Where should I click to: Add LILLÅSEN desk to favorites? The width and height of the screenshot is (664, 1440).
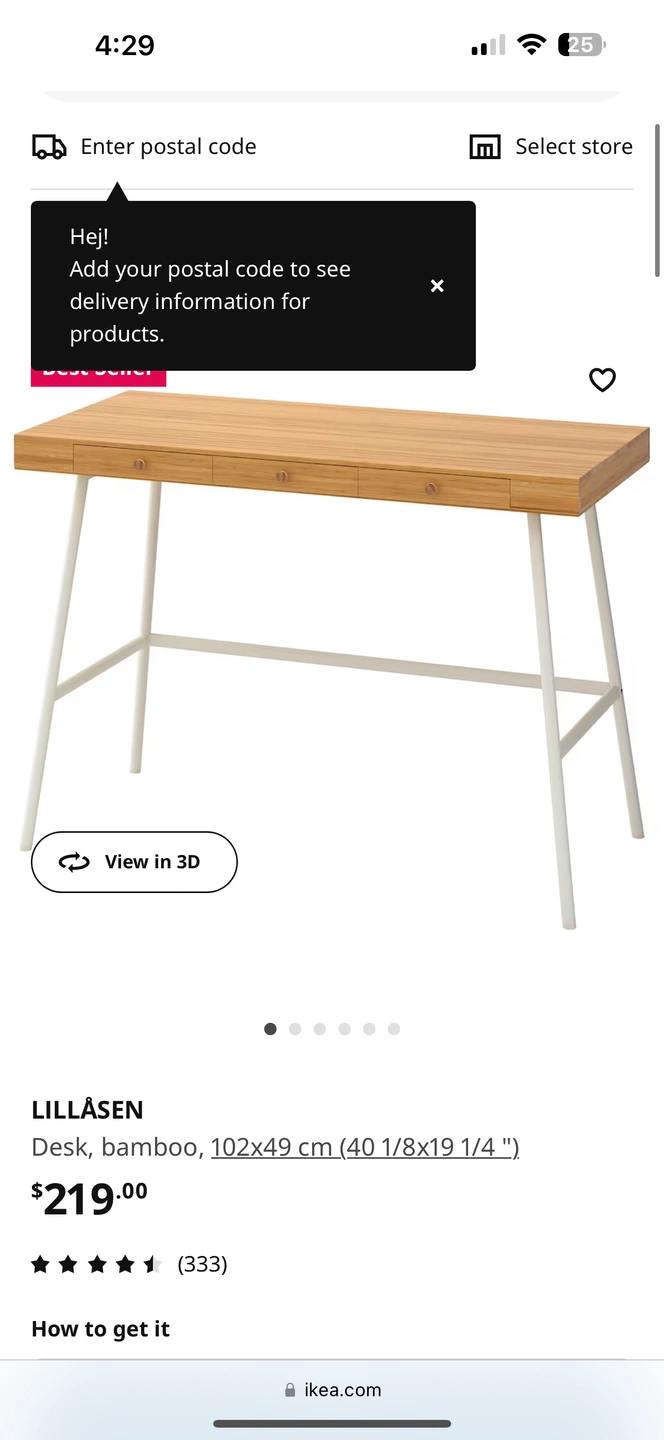point(602,380)
